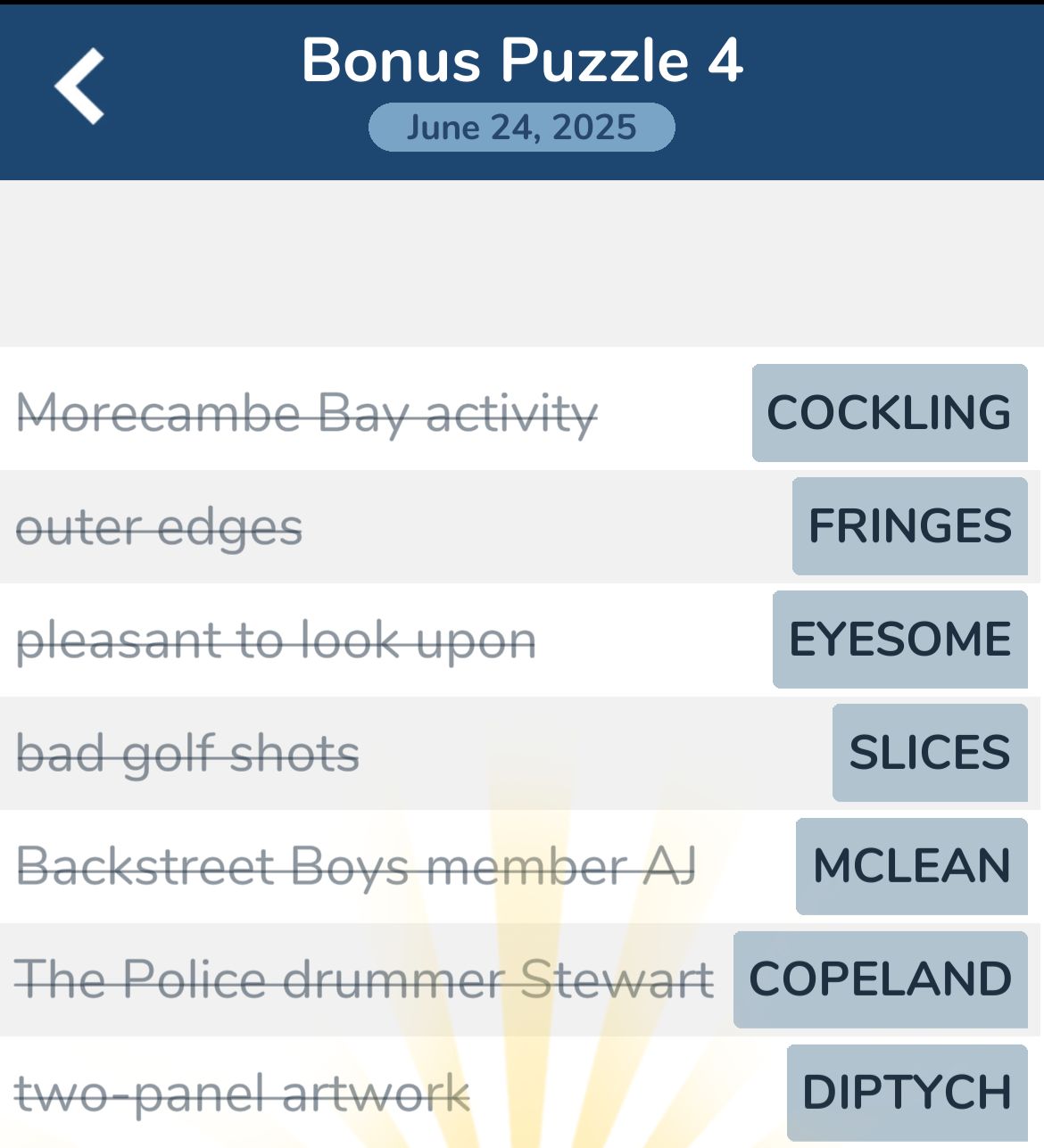Image resolution: width=1044 pixels, height=1148 pixels.
Task: Select the COPELAND answer chip
Action: click(880, 979)
